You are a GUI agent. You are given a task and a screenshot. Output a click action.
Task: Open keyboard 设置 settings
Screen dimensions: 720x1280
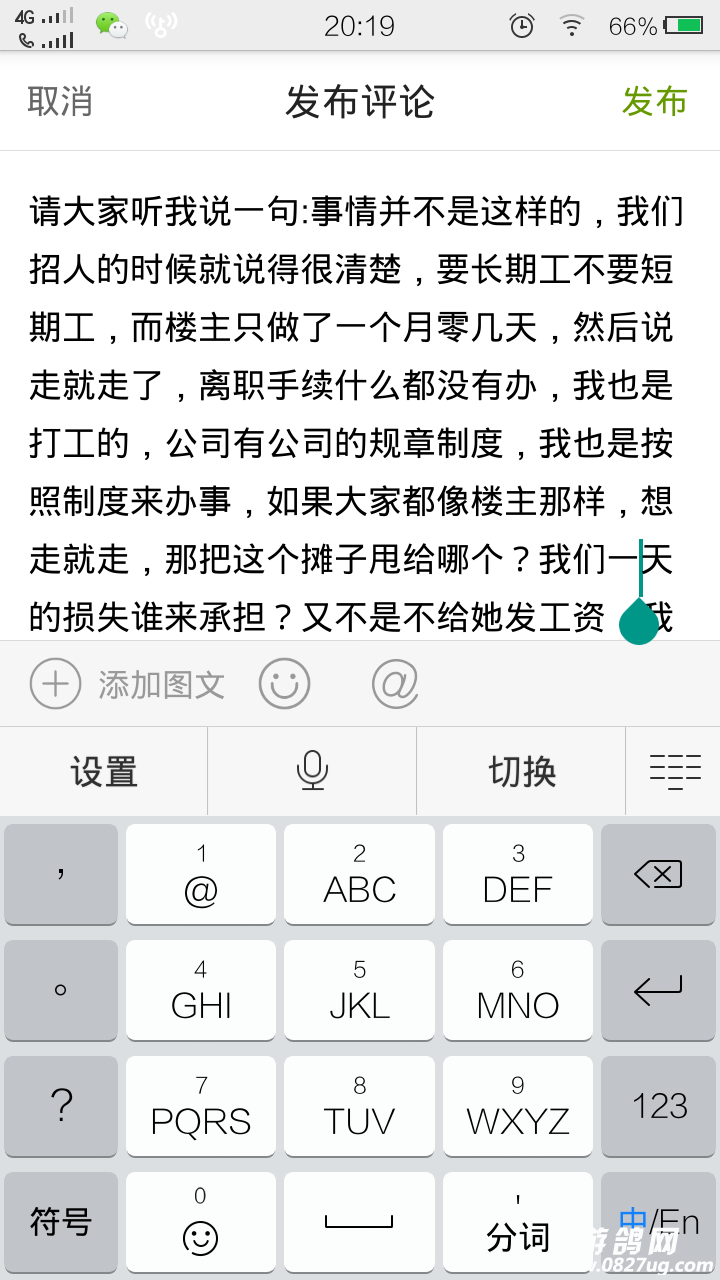(104, 772)
